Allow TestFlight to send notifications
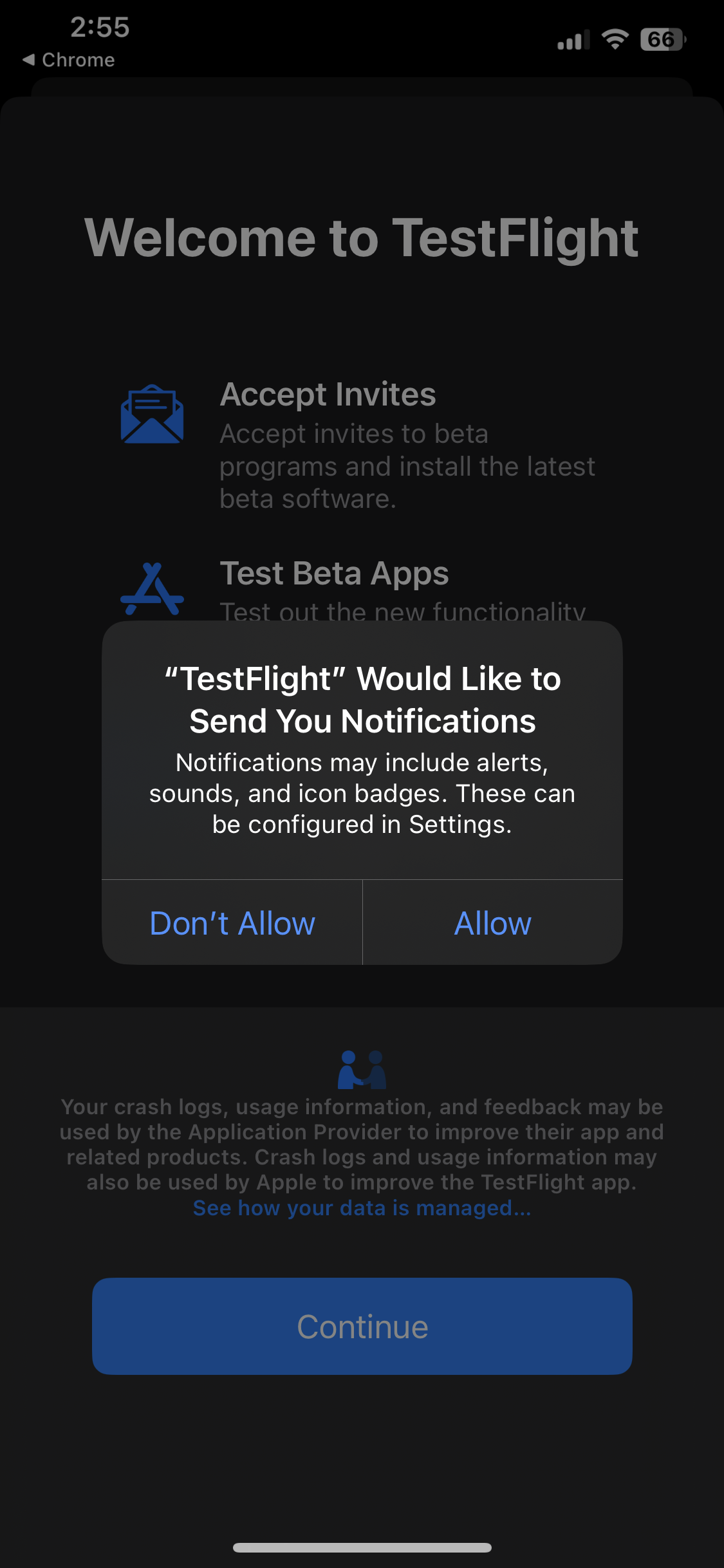The image size is (724, 1568). (493, 923)
